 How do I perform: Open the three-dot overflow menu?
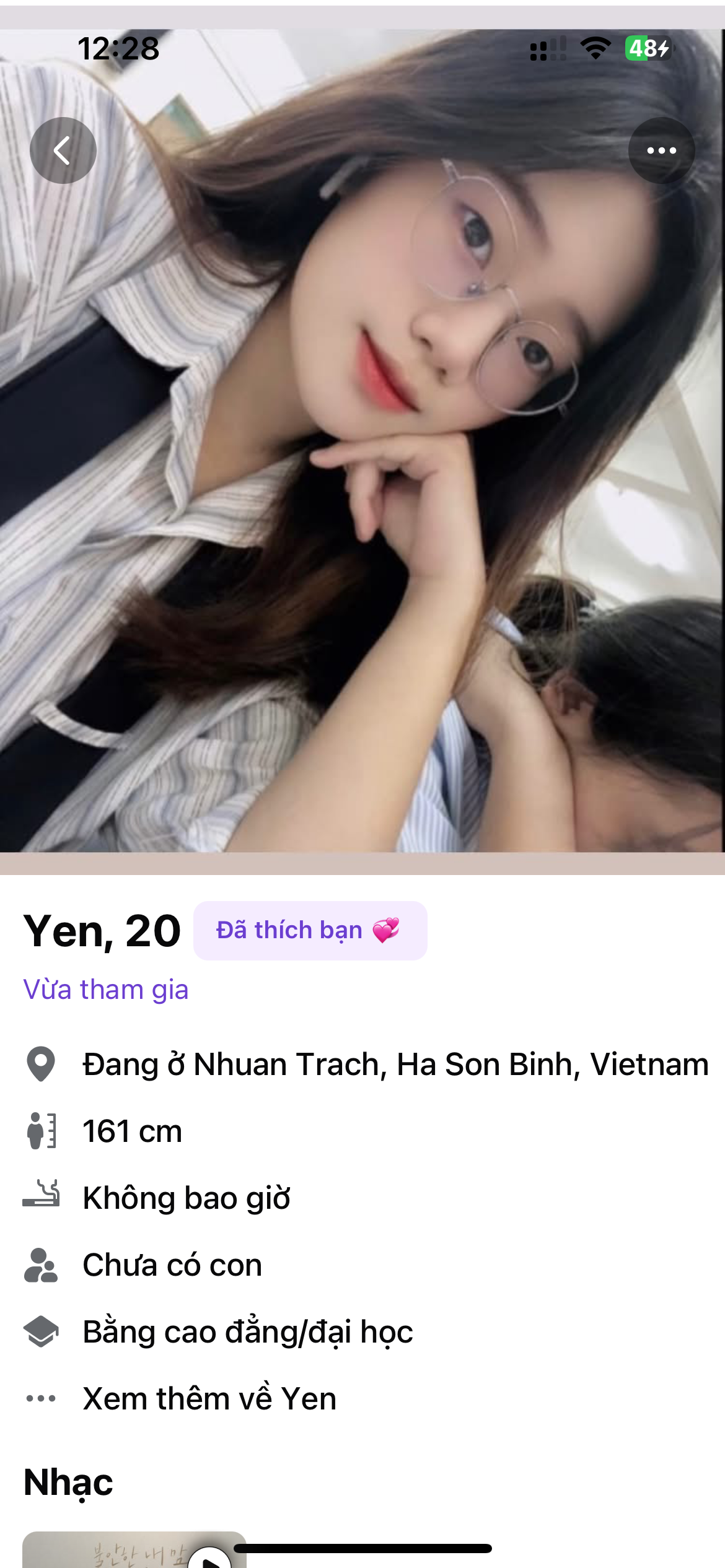[x=661, y=150]
